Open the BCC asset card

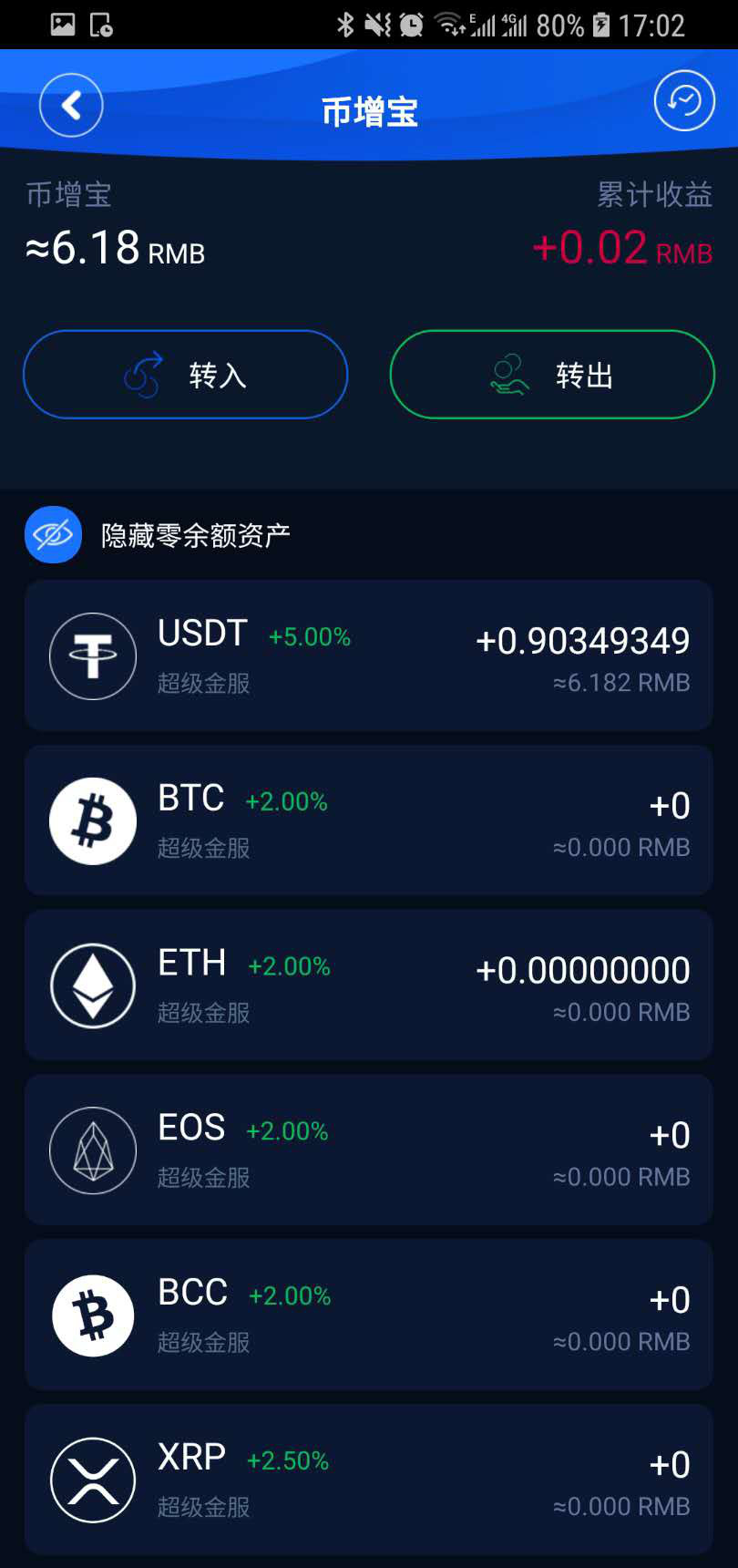point(368,1315)
